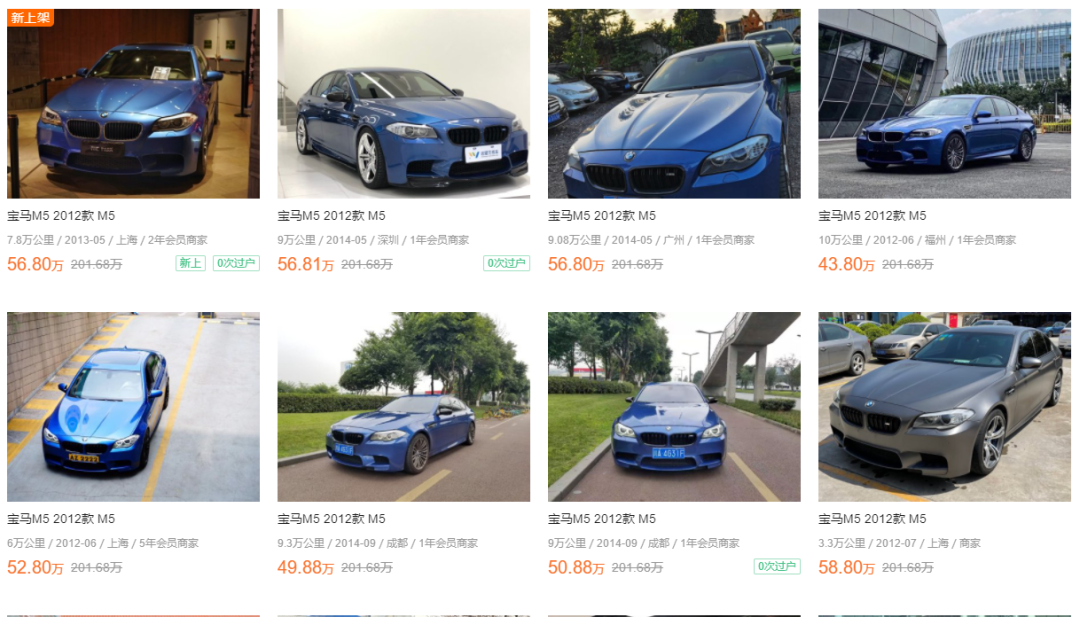The height and width of the screenshot is (617, 1080).
Task: Open the 52.80万 Shanghai 6万公里 M5 listing
Action: (133, 407)
